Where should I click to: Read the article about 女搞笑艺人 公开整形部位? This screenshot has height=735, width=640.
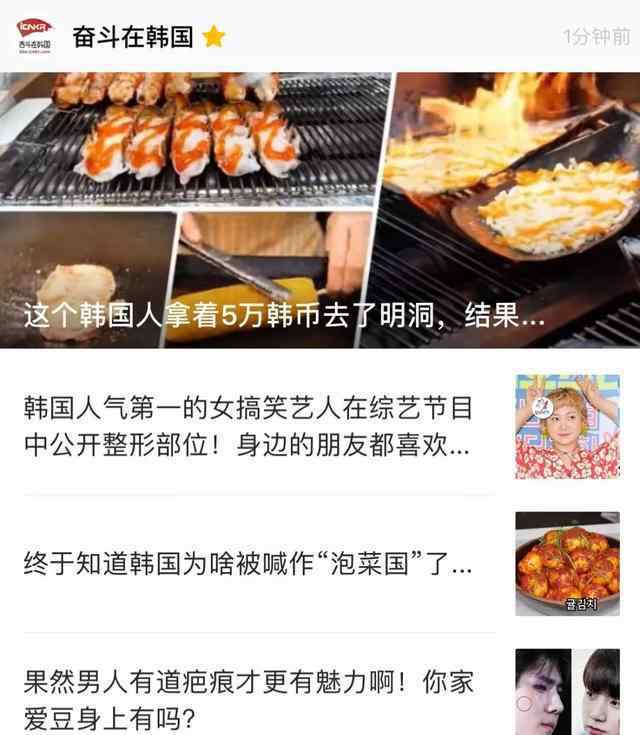click(247, 426)
